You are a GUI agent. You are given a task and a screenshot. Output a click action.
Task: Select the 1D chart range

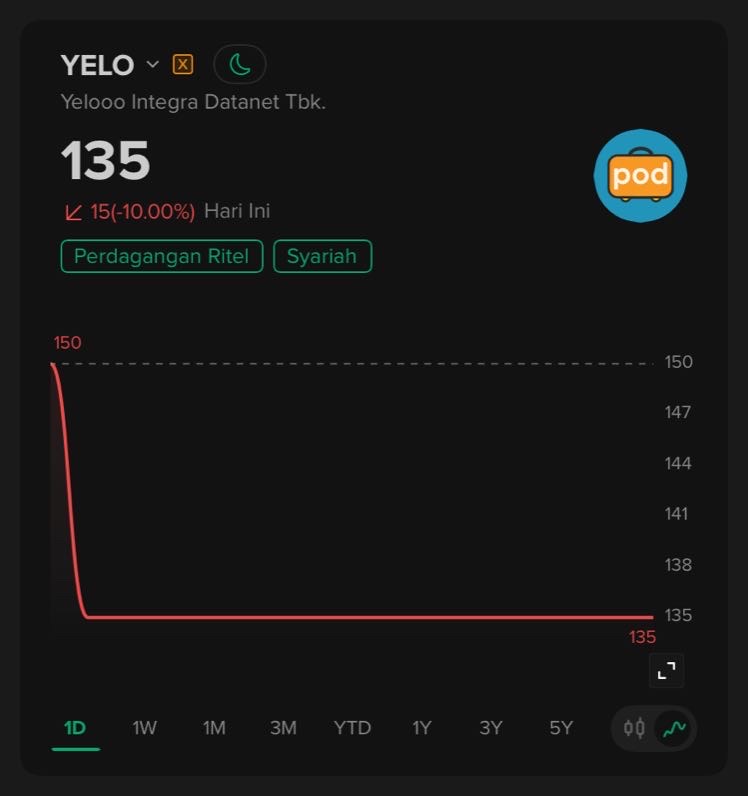tap(75, 728)
